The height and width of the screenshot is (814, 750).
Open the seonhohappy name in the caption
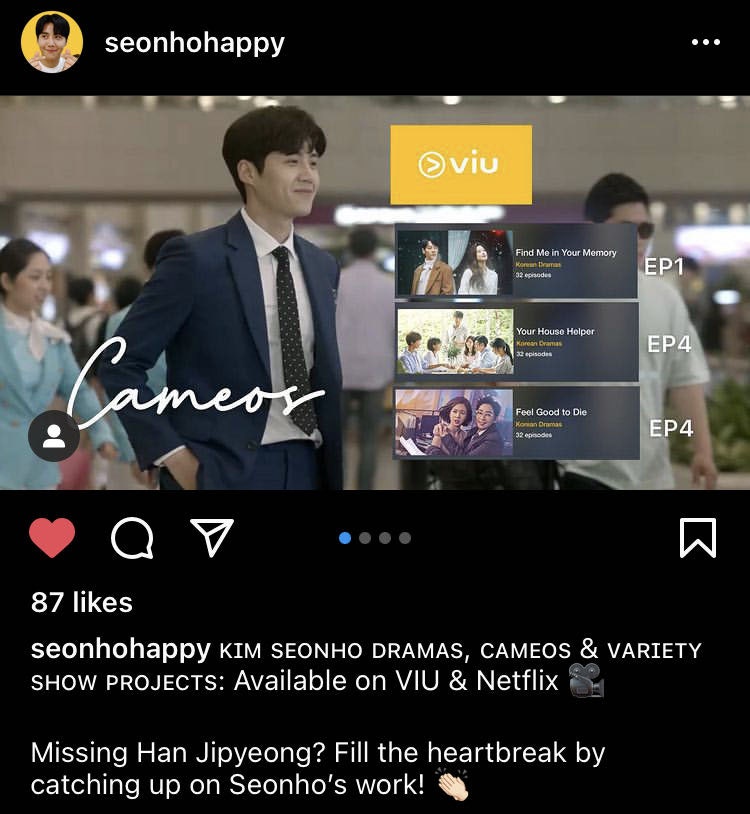120,649
